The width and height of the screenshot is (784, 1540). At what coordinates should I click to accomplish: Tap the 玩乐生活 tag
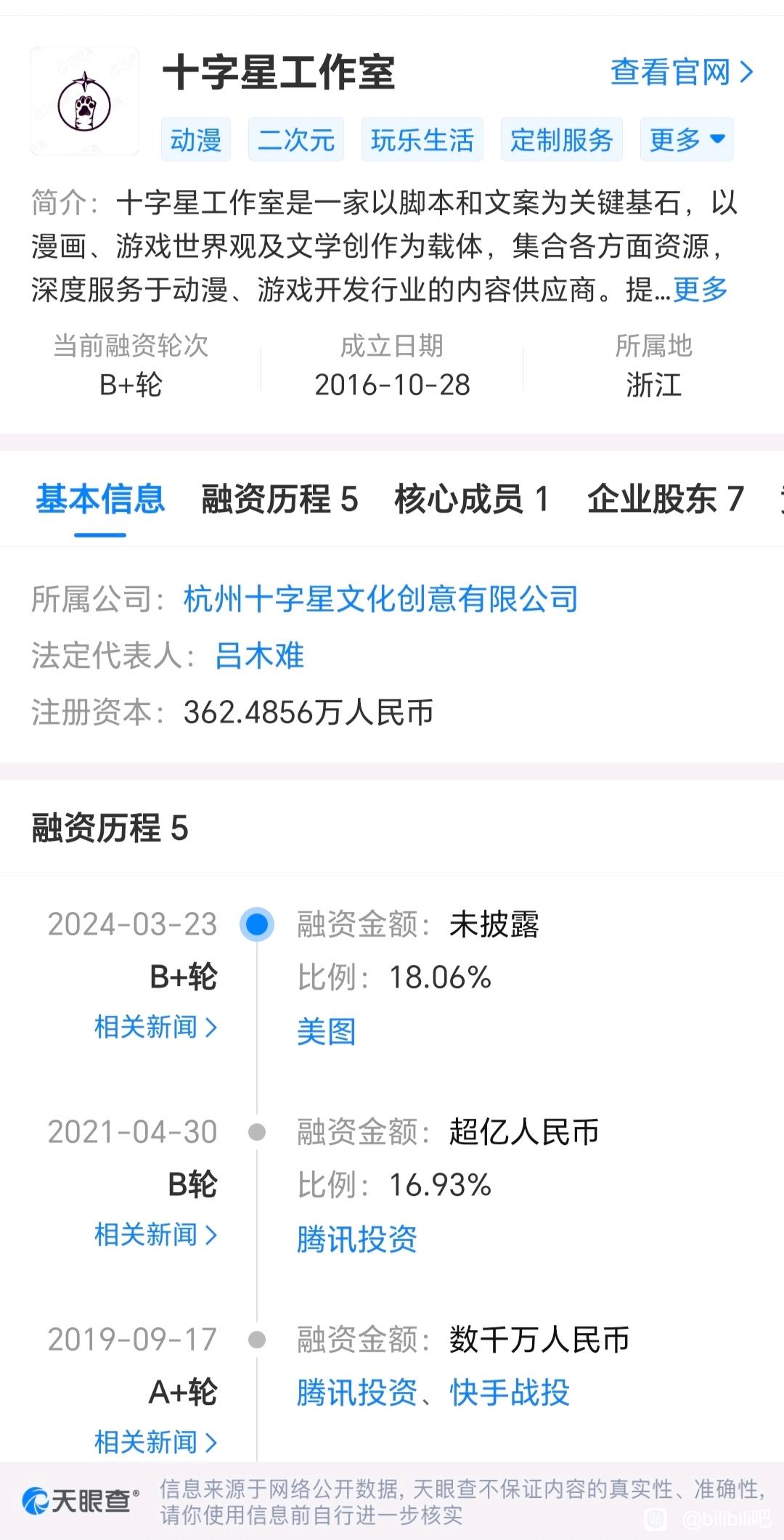tap(422, 139)
